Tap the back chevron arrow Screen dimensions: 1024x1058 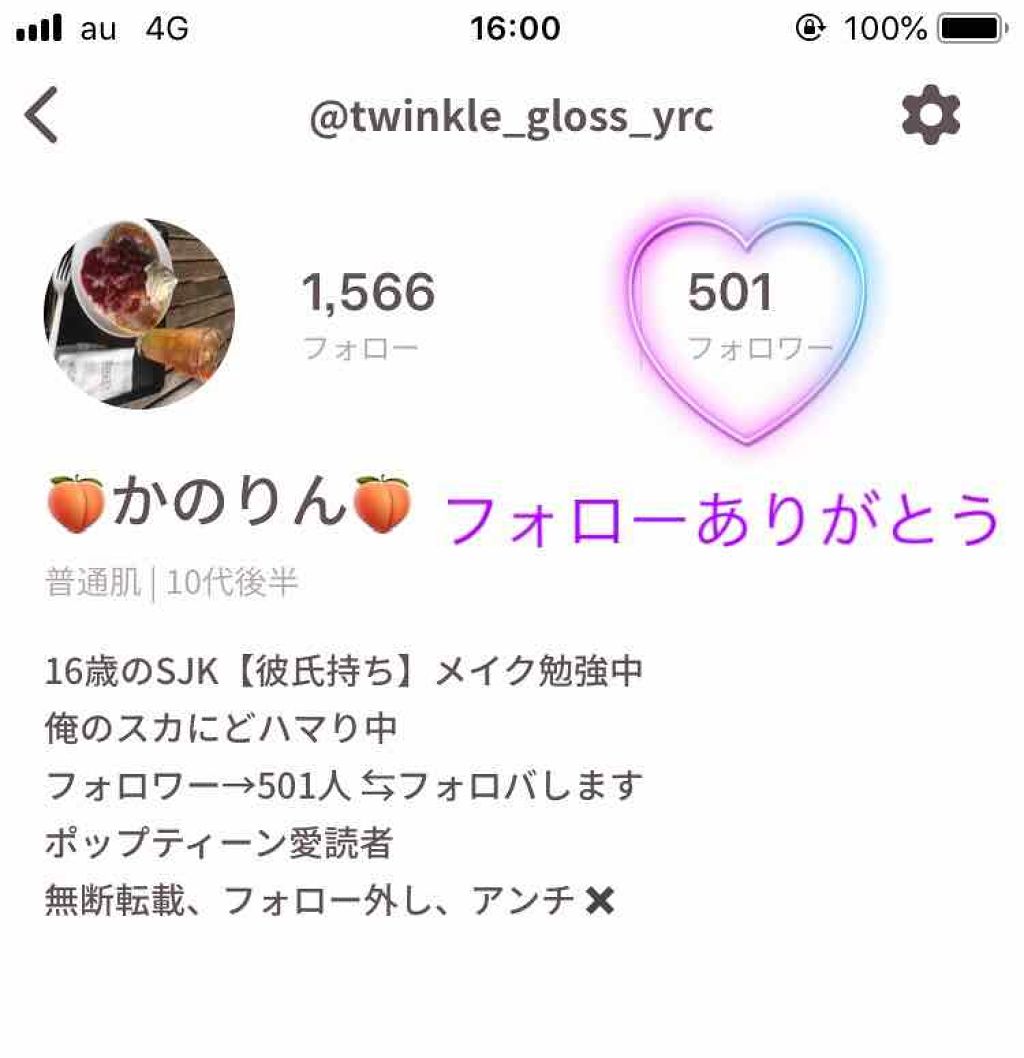(x=42, y=115)
